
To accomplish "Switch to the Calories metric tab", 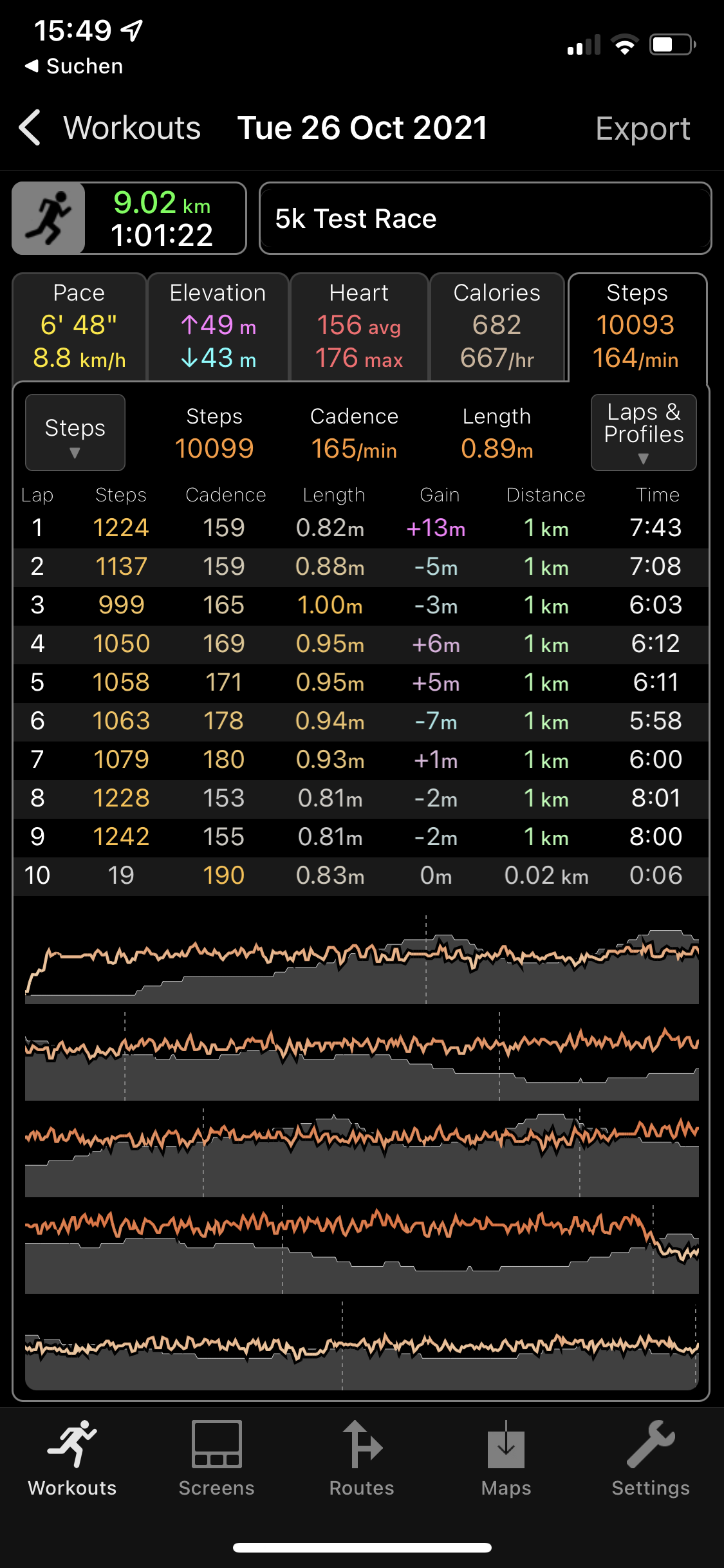I will point(496,326).
